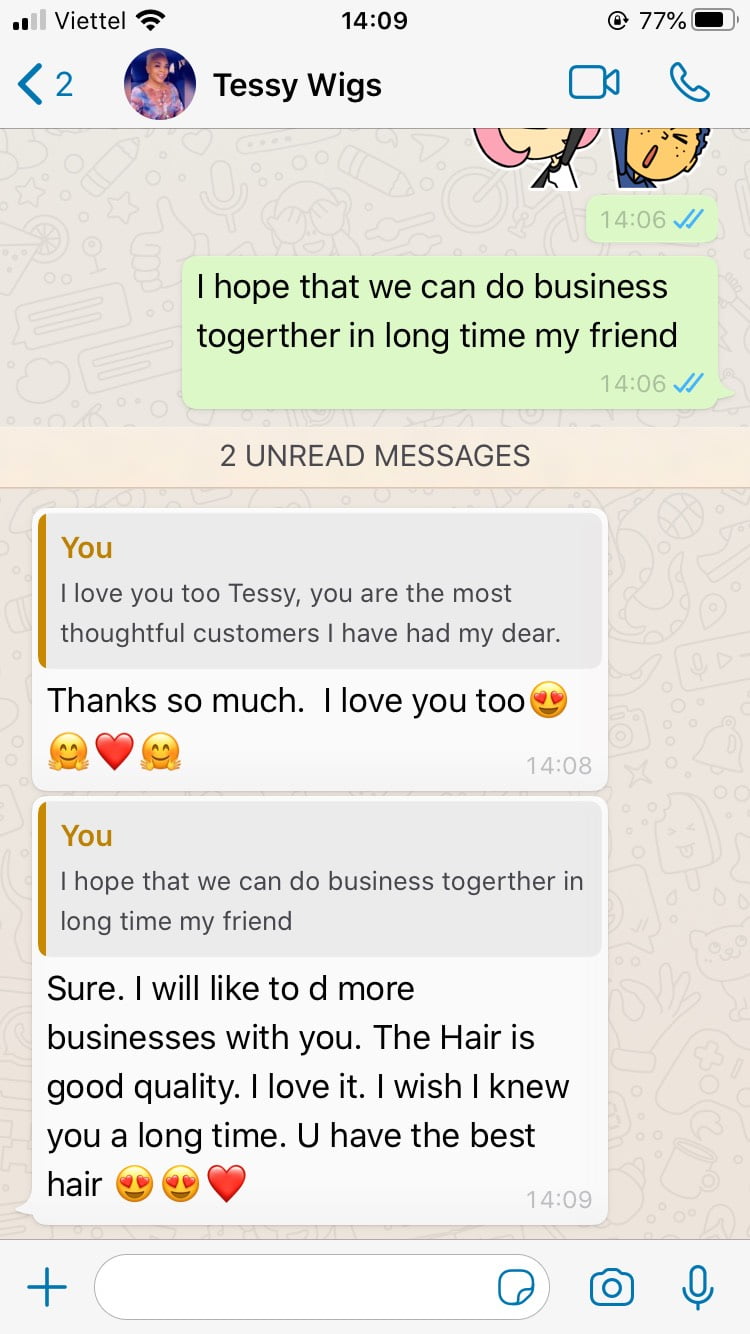Start a video call with Tessy Wigs
Image resolution: width=750 pixels, height=1334 pixels.
pos(594,83)
